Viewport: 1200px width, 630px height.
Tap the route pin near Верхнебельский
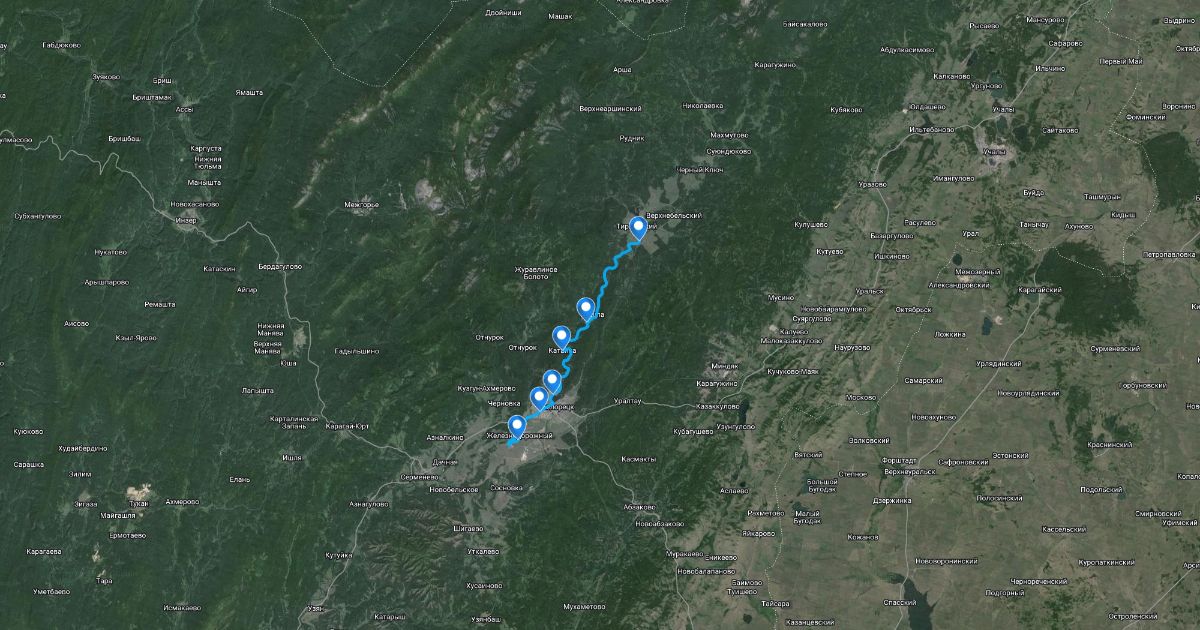click(x=637, y=225)
